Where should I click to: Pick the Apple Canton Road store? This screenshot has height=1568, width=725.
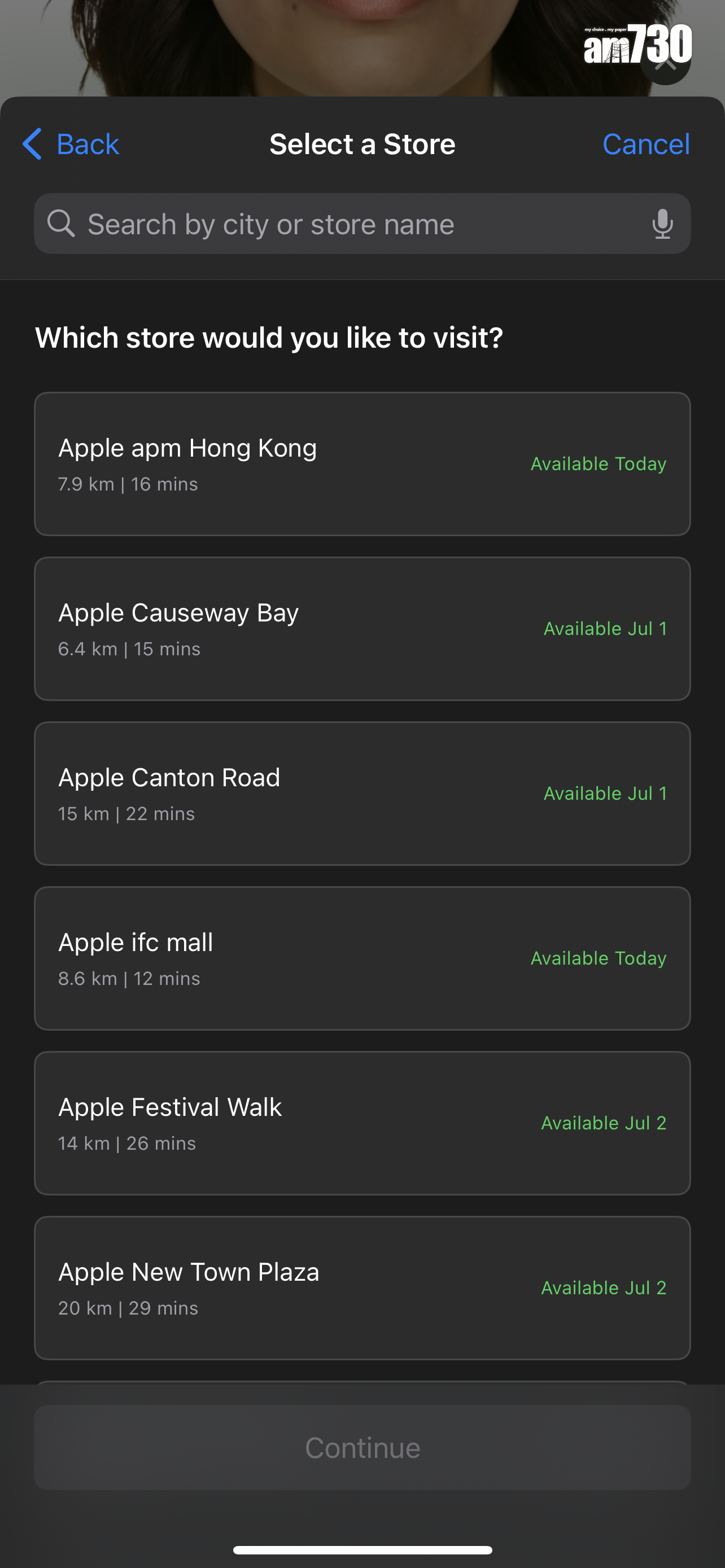click(x=362, y=794)
